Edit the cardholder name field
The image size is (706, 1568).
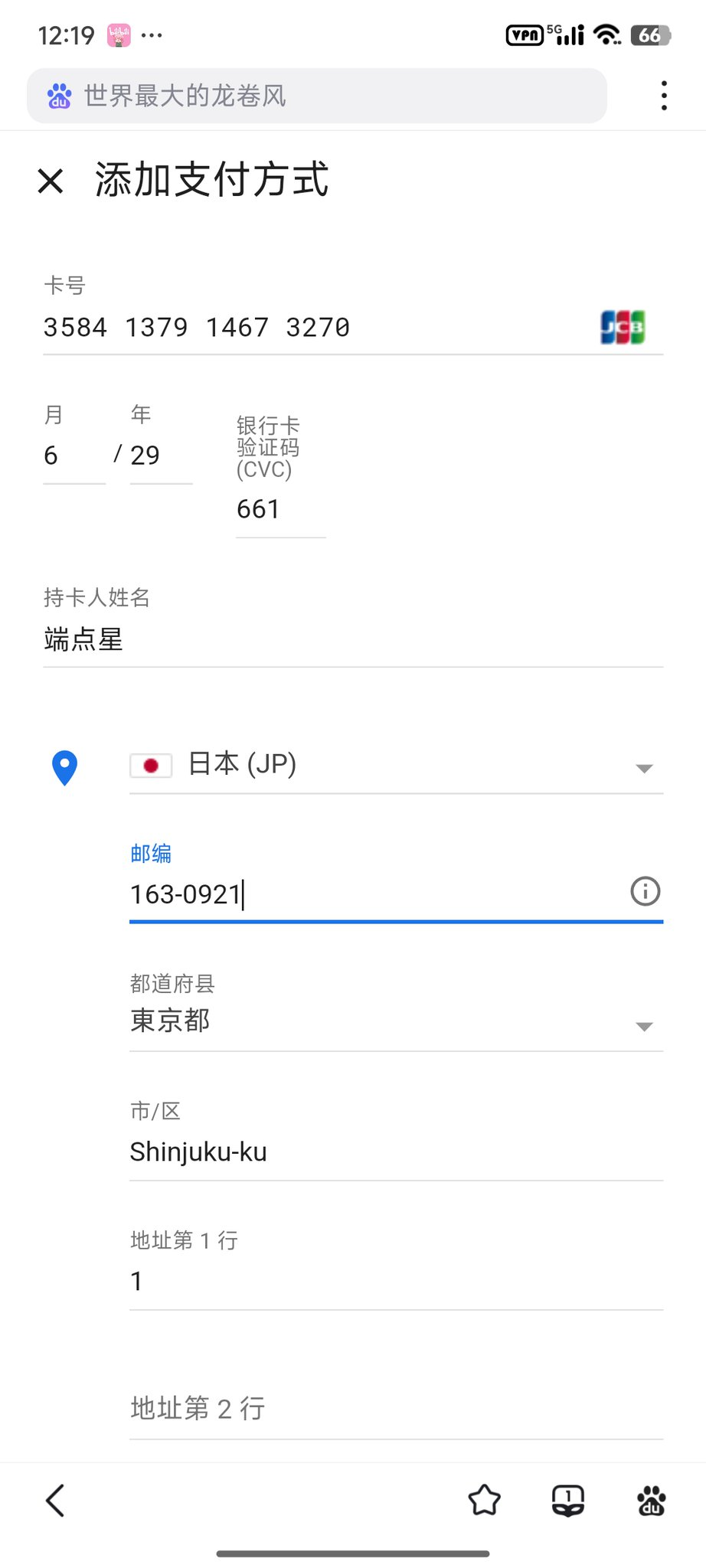pyautogui.click(x=352, y=640)
